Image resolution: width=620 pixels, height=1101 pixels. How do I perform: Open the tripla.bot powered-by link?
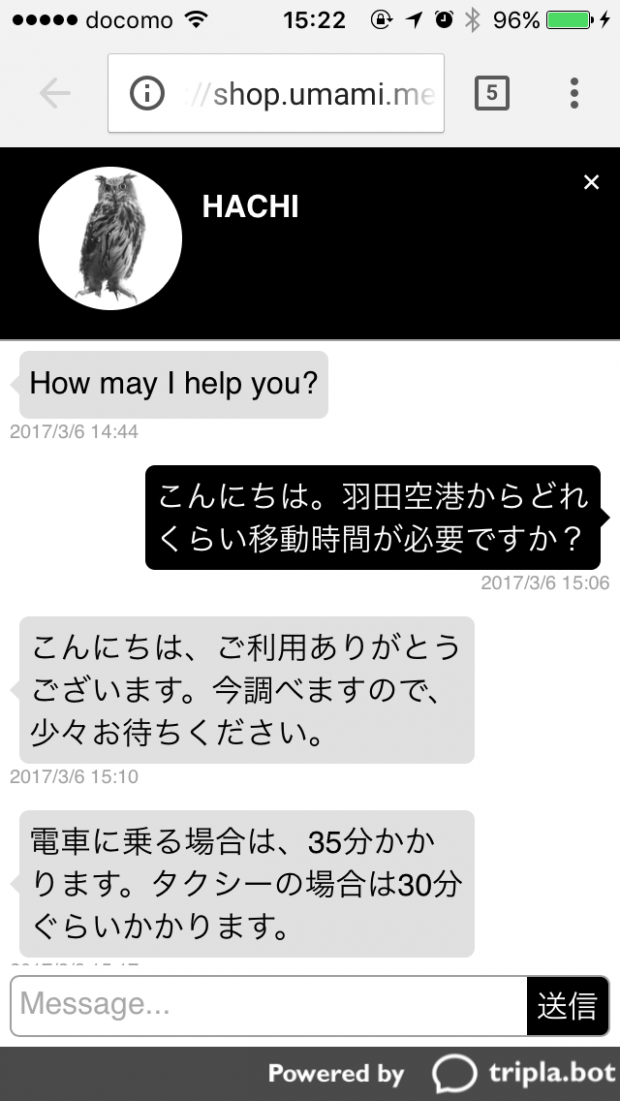(524, 1074)
